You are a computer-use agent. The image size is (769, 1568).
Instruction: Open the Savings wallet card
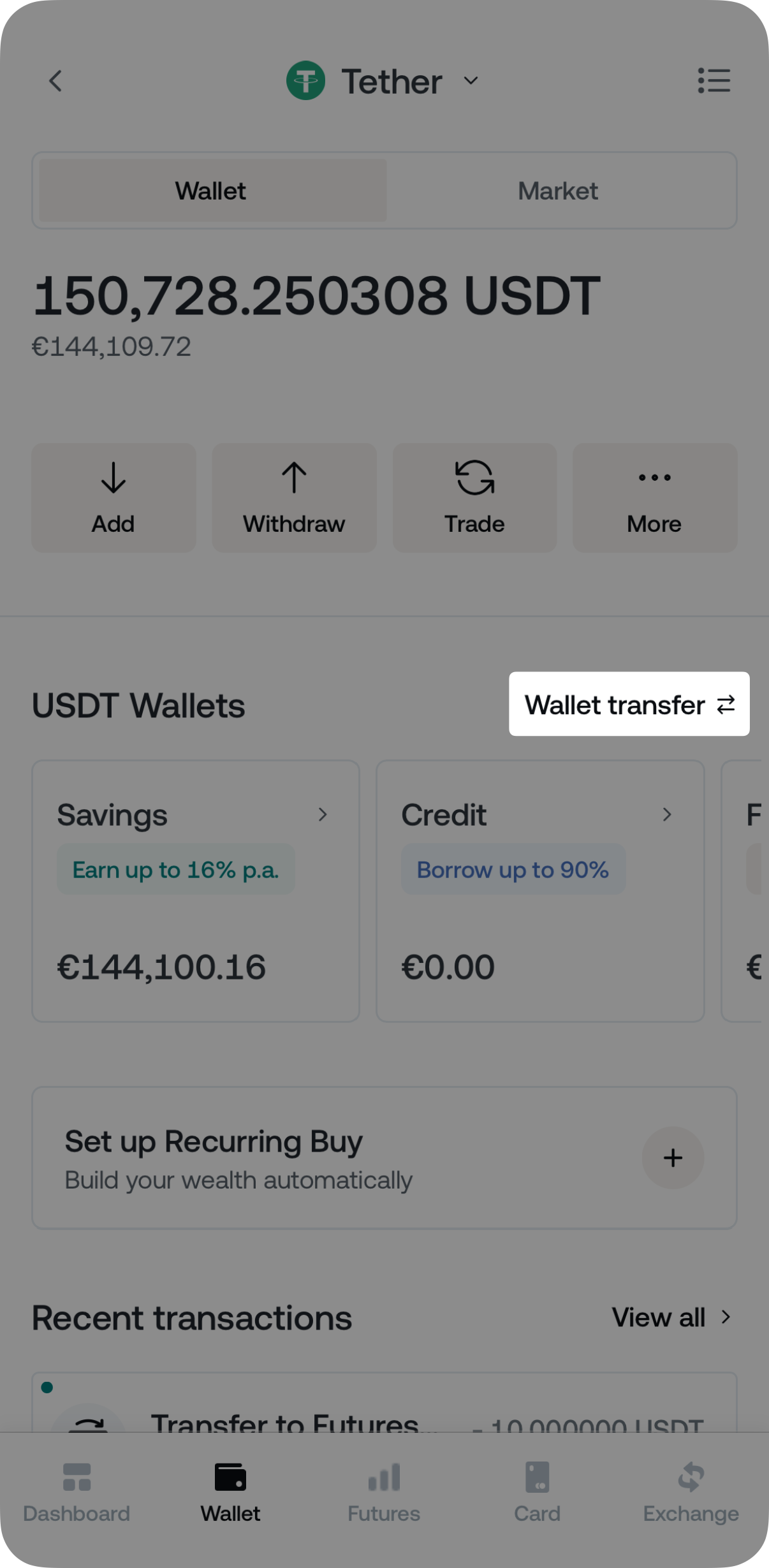pos(195,890)
